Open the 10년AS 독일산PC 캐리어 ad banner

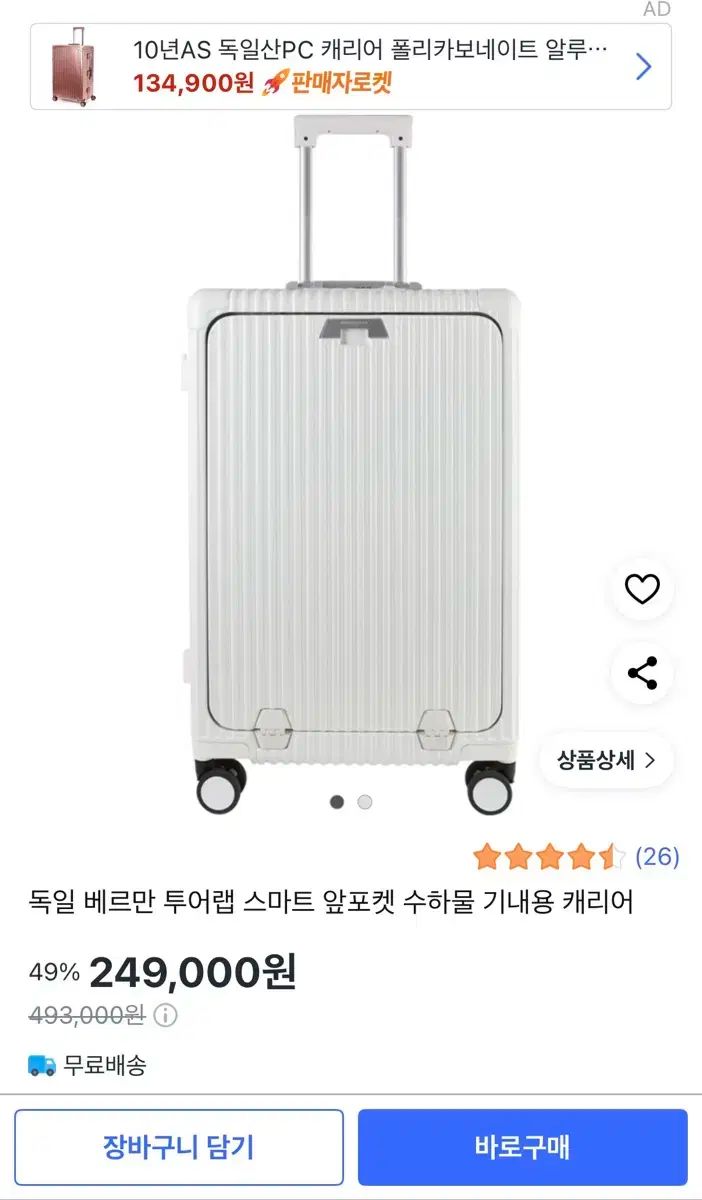[351, 66]
